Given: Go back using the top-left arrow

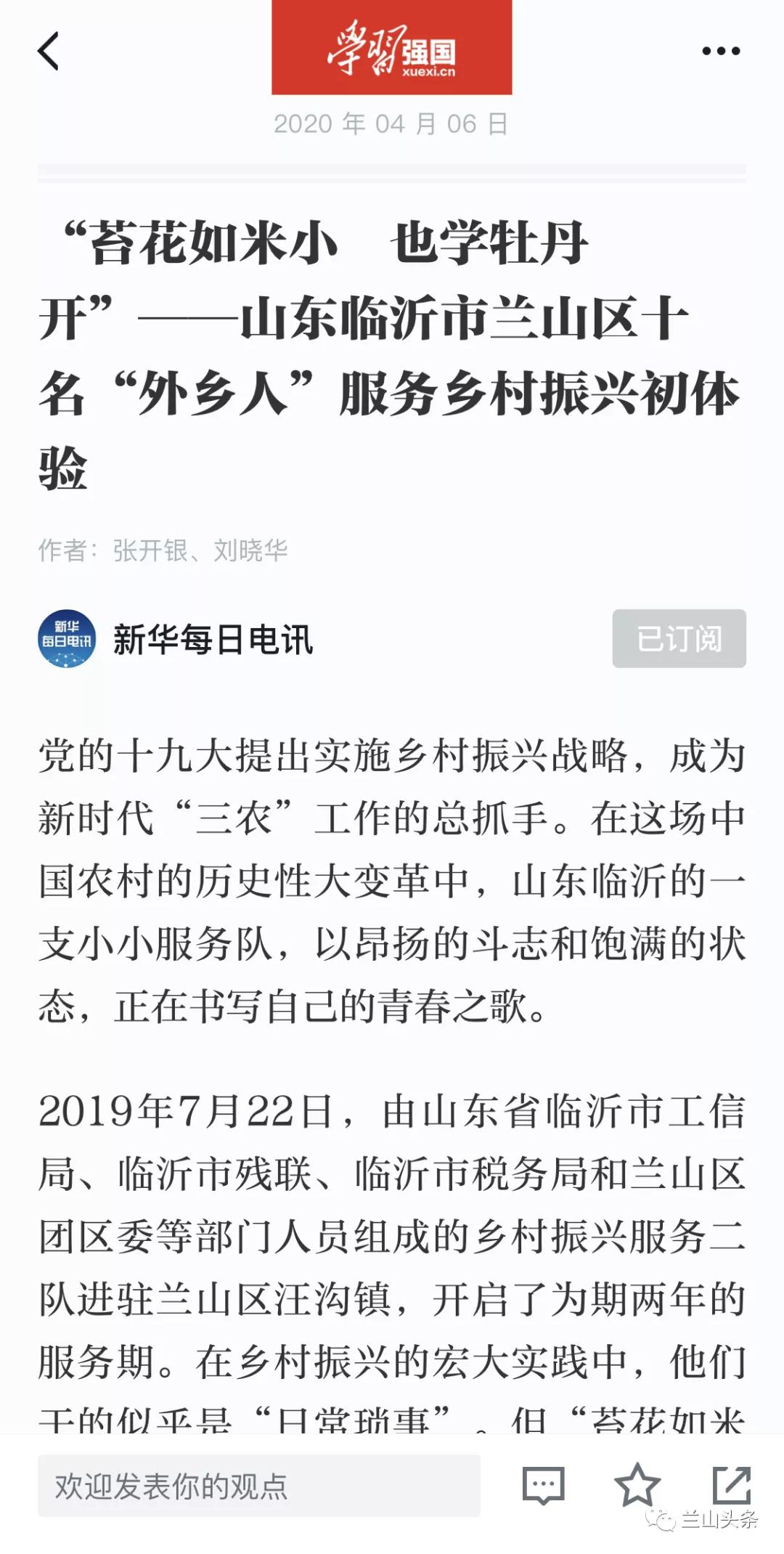Looking at the screenshot, I should [x=48, y=51].
